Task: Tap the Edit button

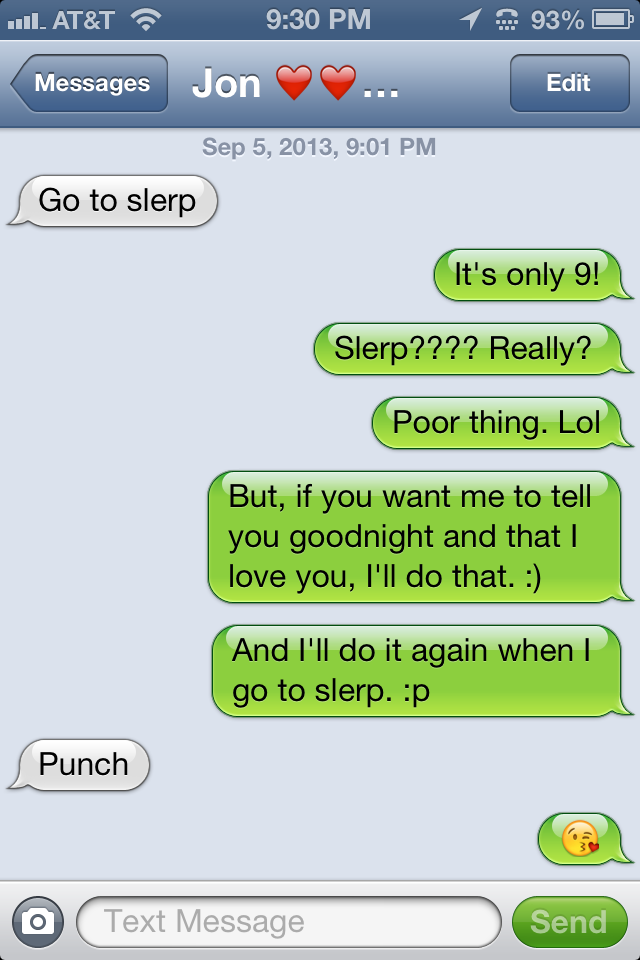Action: pyautogui.click(x=568, y=84)
